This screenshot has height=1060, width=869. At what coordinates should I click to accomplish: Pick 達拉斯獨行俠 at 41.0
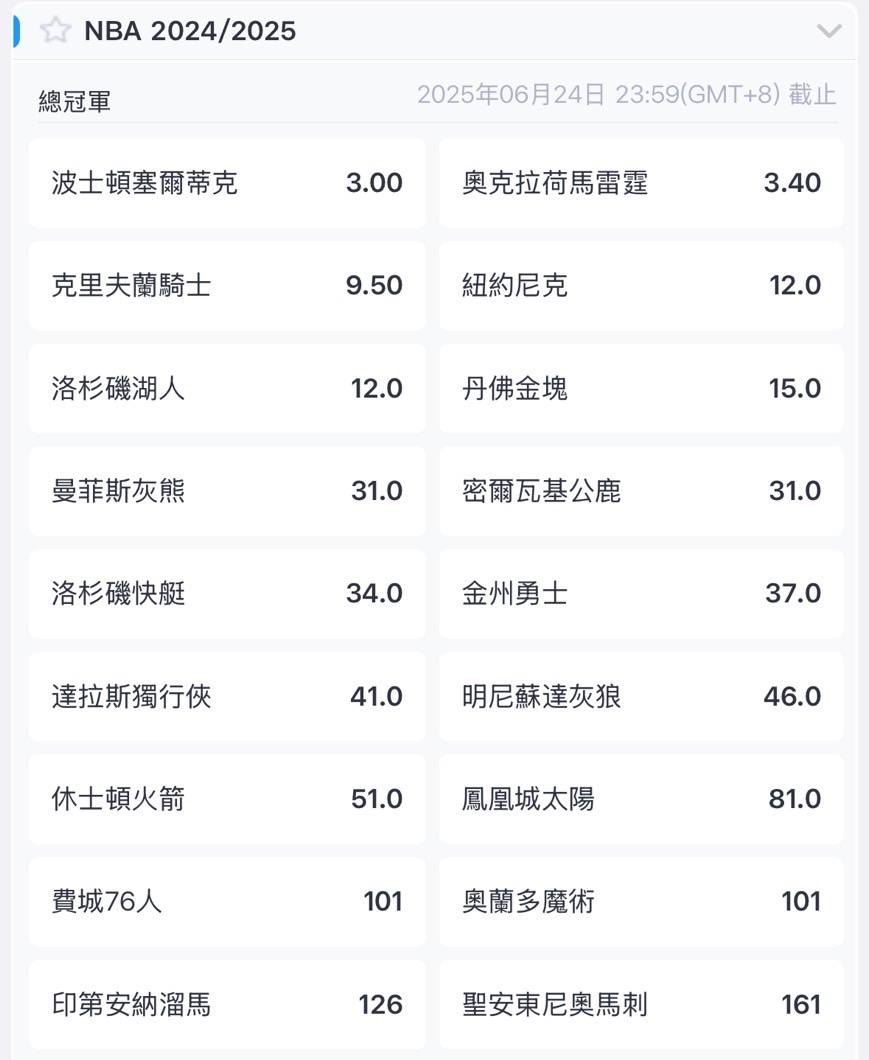[x=227, y=696]
